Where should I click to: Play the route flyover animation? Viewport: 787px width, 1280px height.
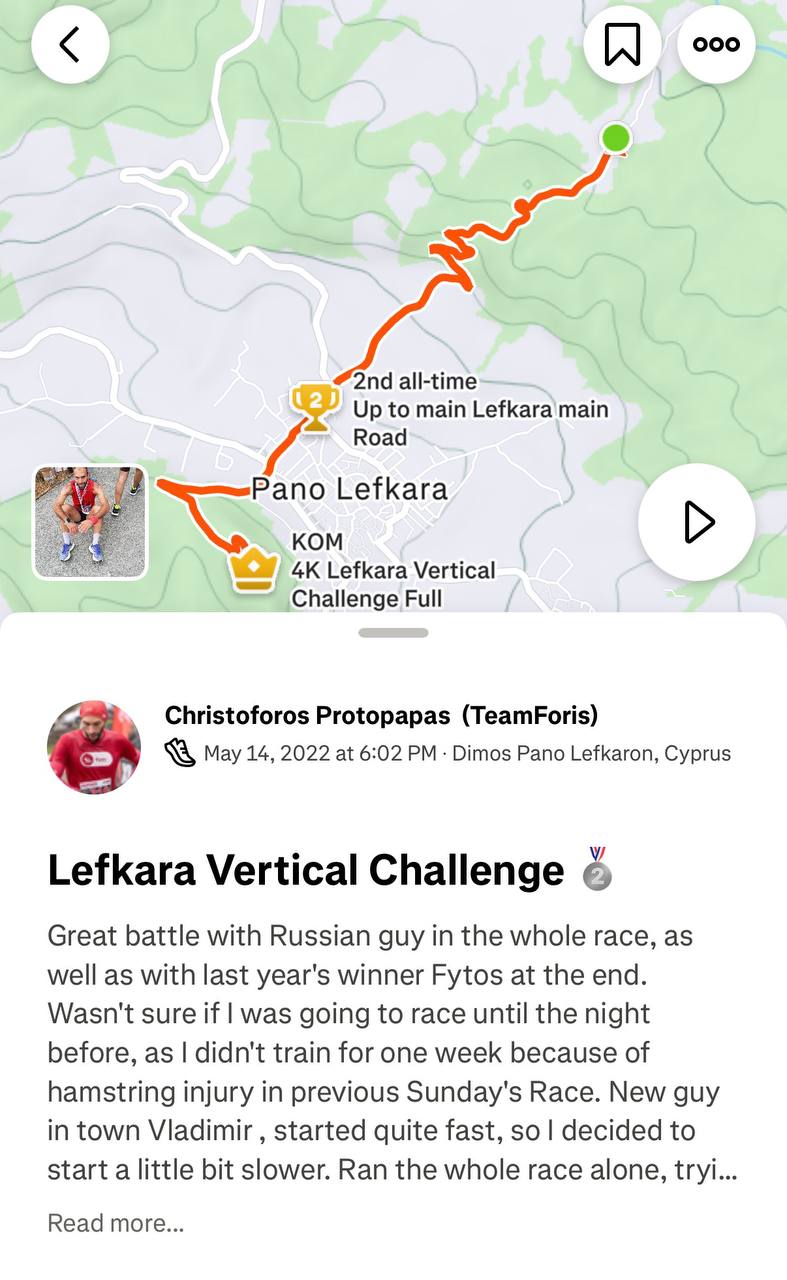click(697, 522)
